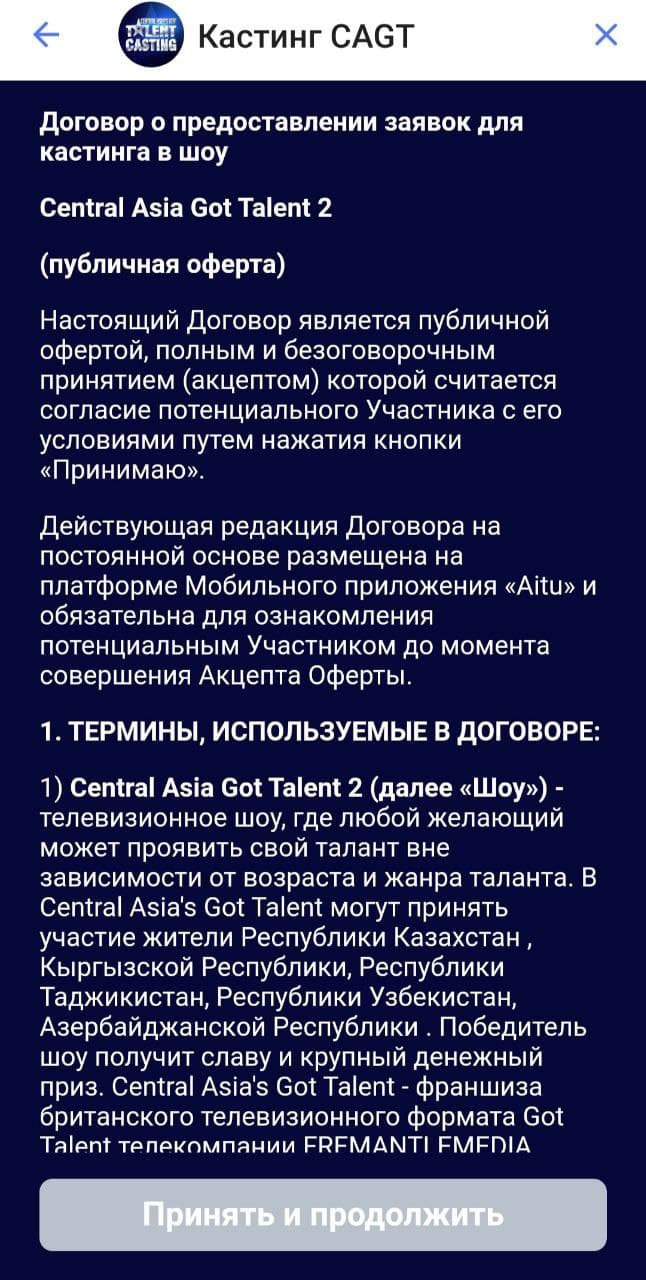The width and height of the screenshot is (646, 1280).
Task: Go back using the top-left arrow
Action: click(x=46, y=36)
